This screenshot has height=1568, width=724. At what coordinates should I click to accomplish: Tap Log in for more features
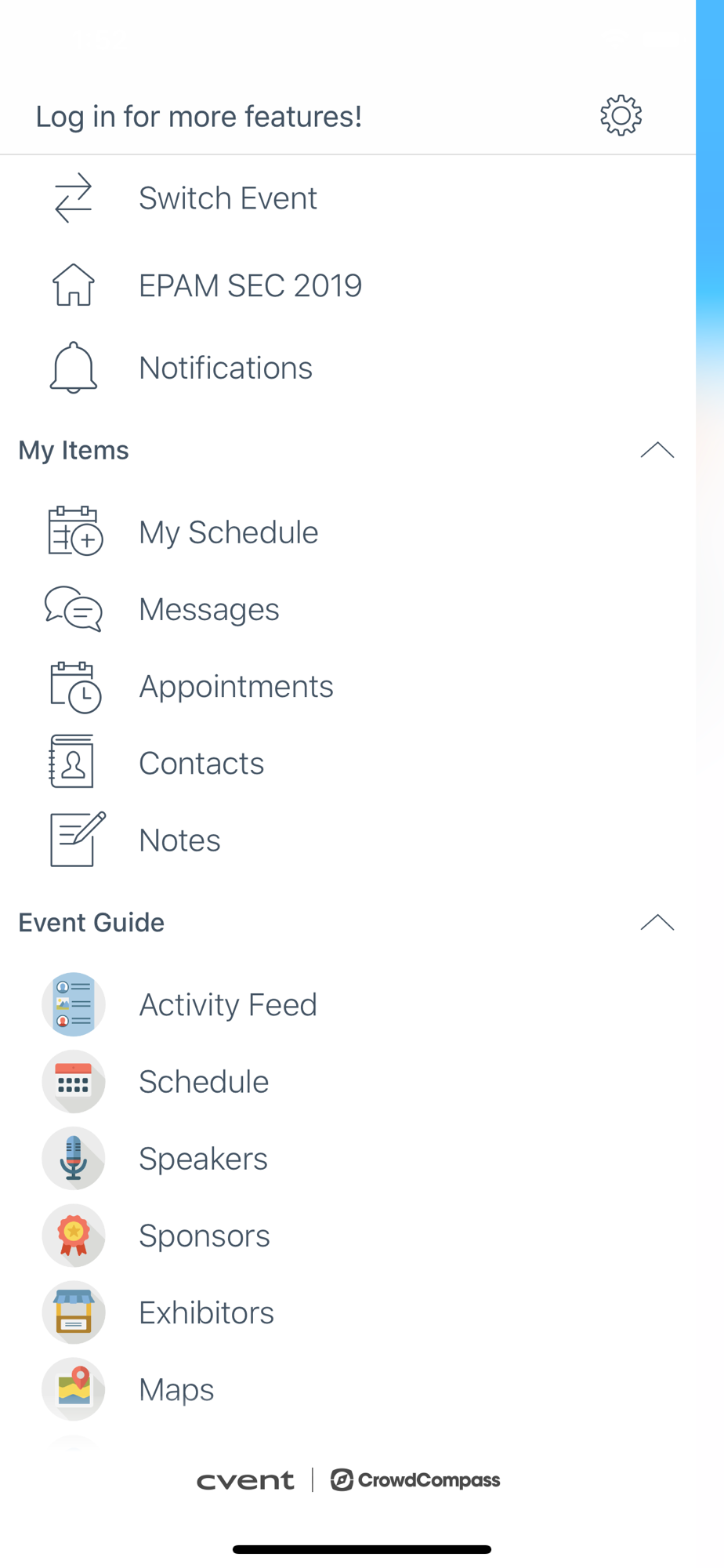point(199,116)
